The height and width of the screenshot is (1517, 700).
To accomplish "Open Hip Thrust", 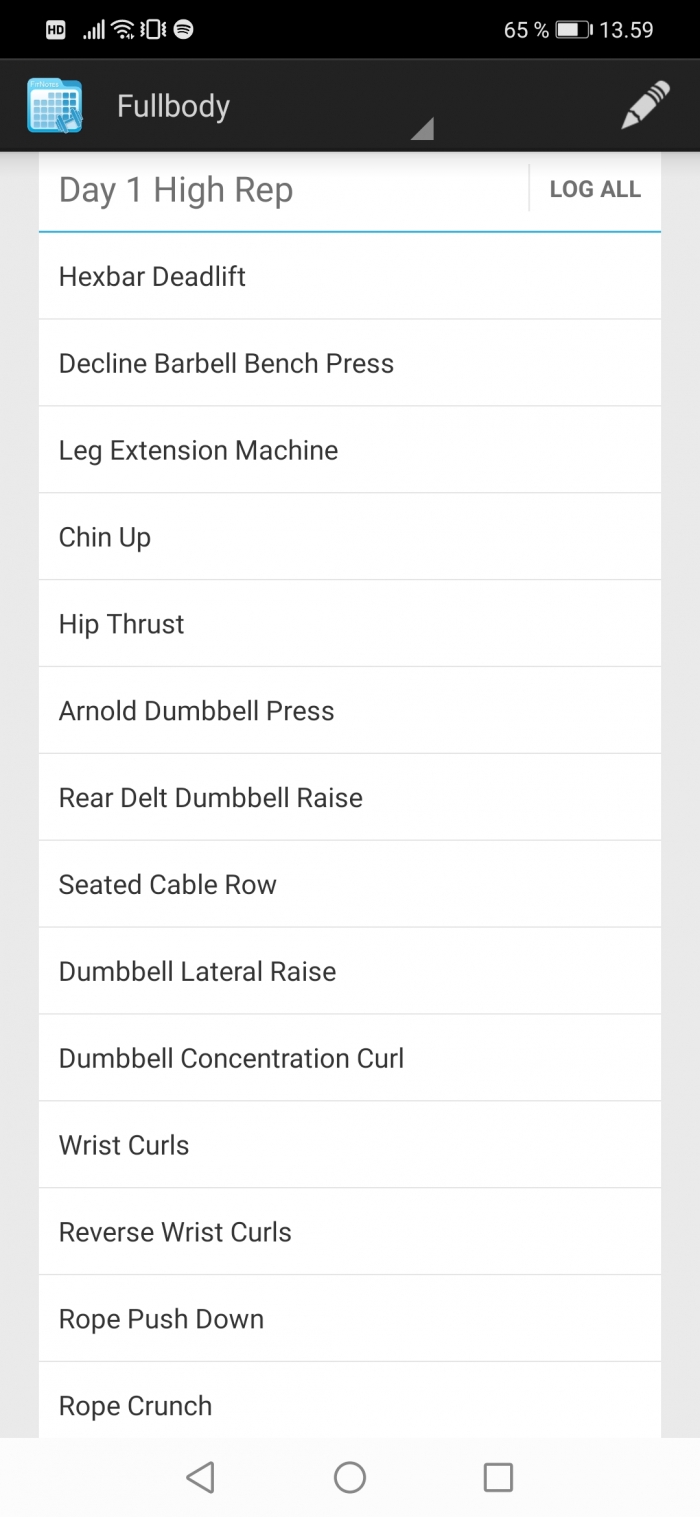I will (350, 624).
